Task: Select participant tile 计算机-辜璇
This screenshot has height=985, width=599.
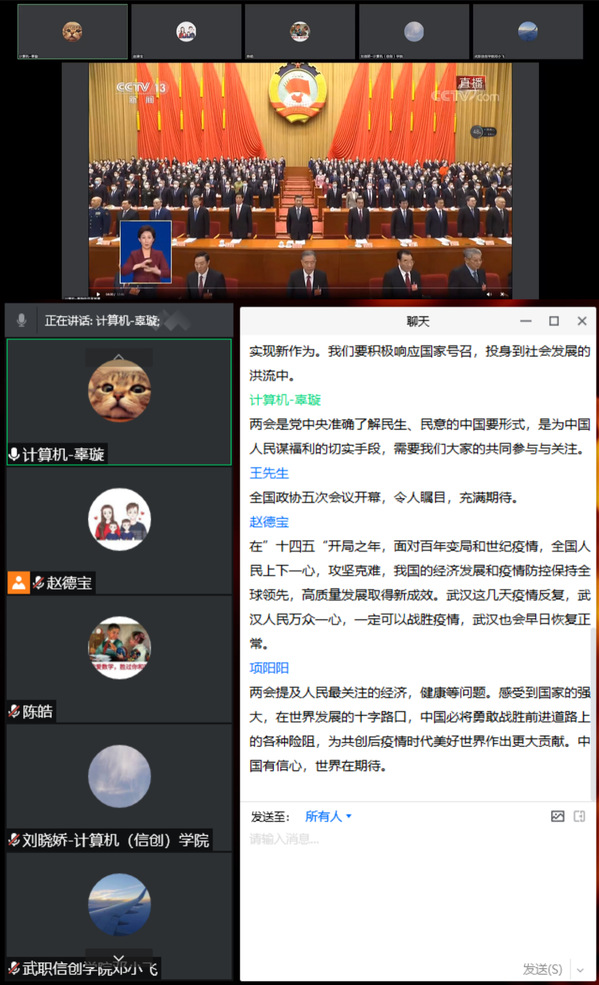Action: tap(119, 402)
